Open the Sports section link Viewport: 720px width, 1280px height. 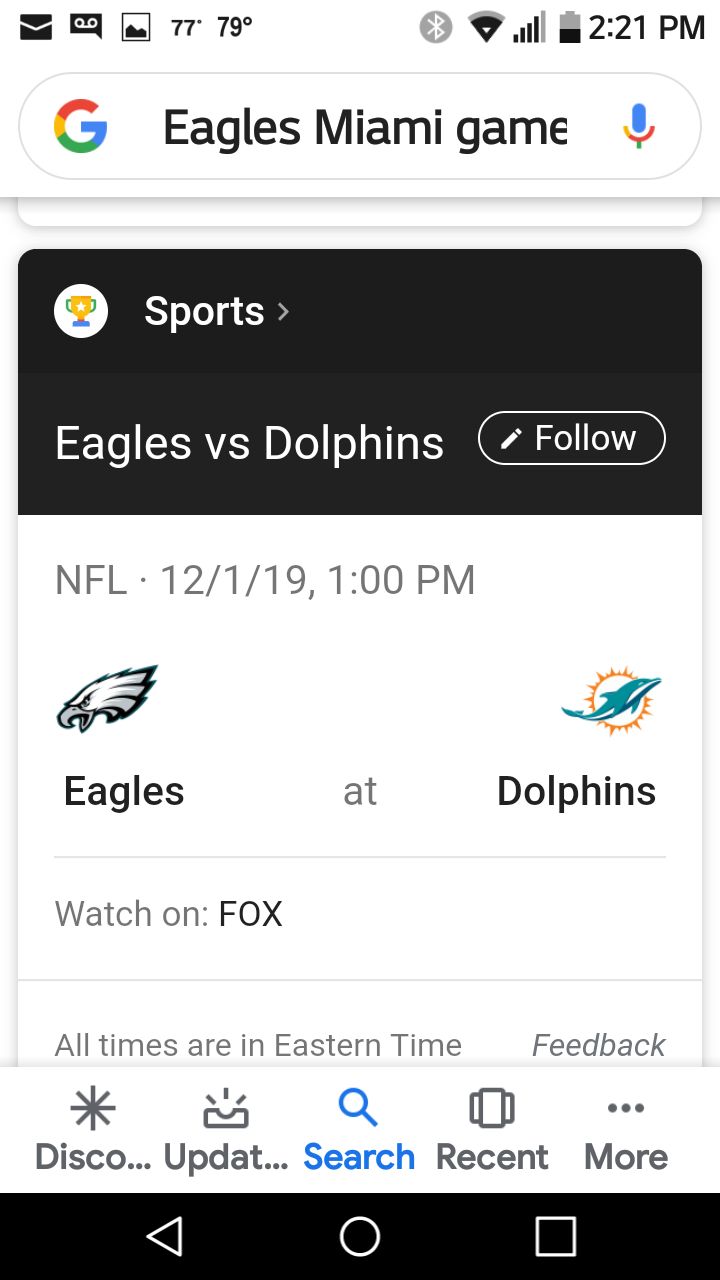coord(216,311)
